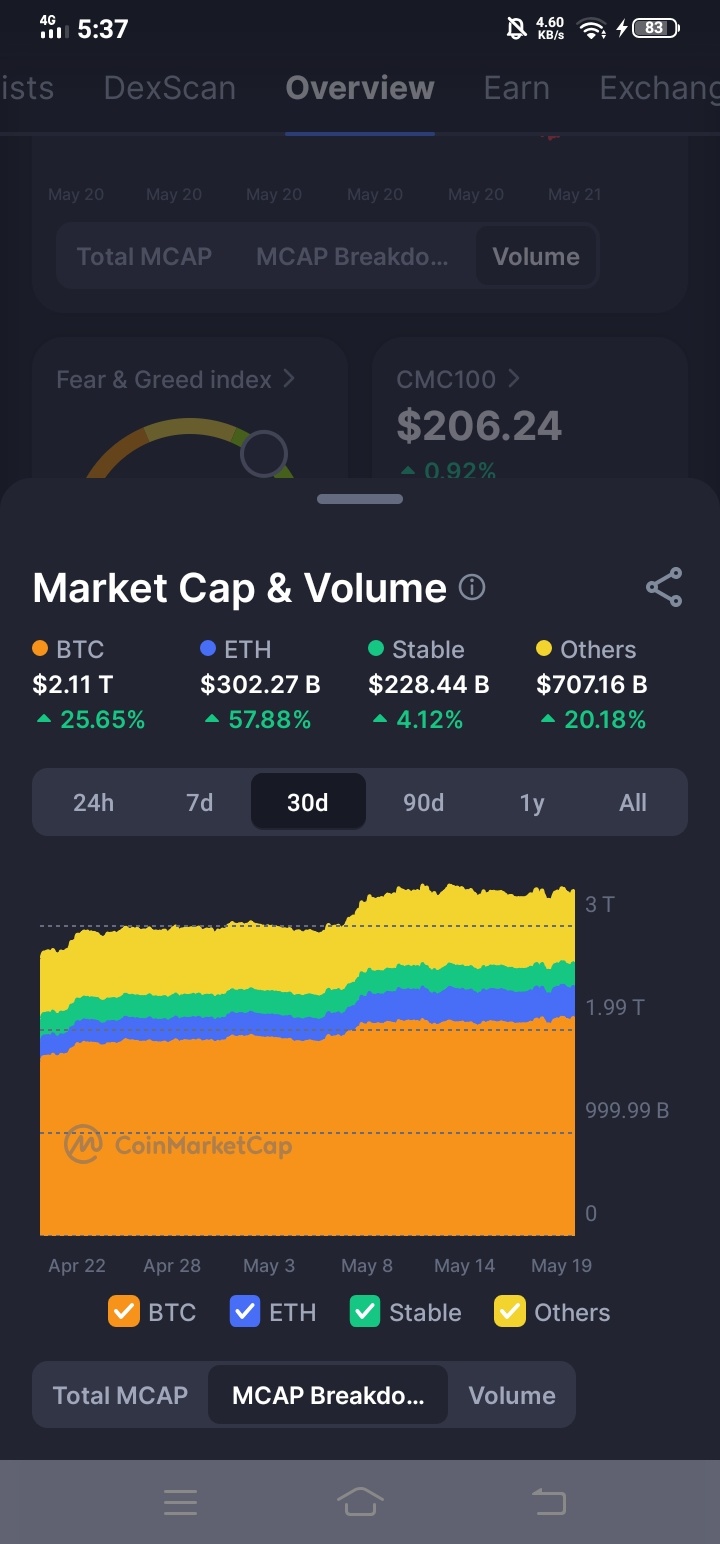Select the 24h time range

coord(94,802)
